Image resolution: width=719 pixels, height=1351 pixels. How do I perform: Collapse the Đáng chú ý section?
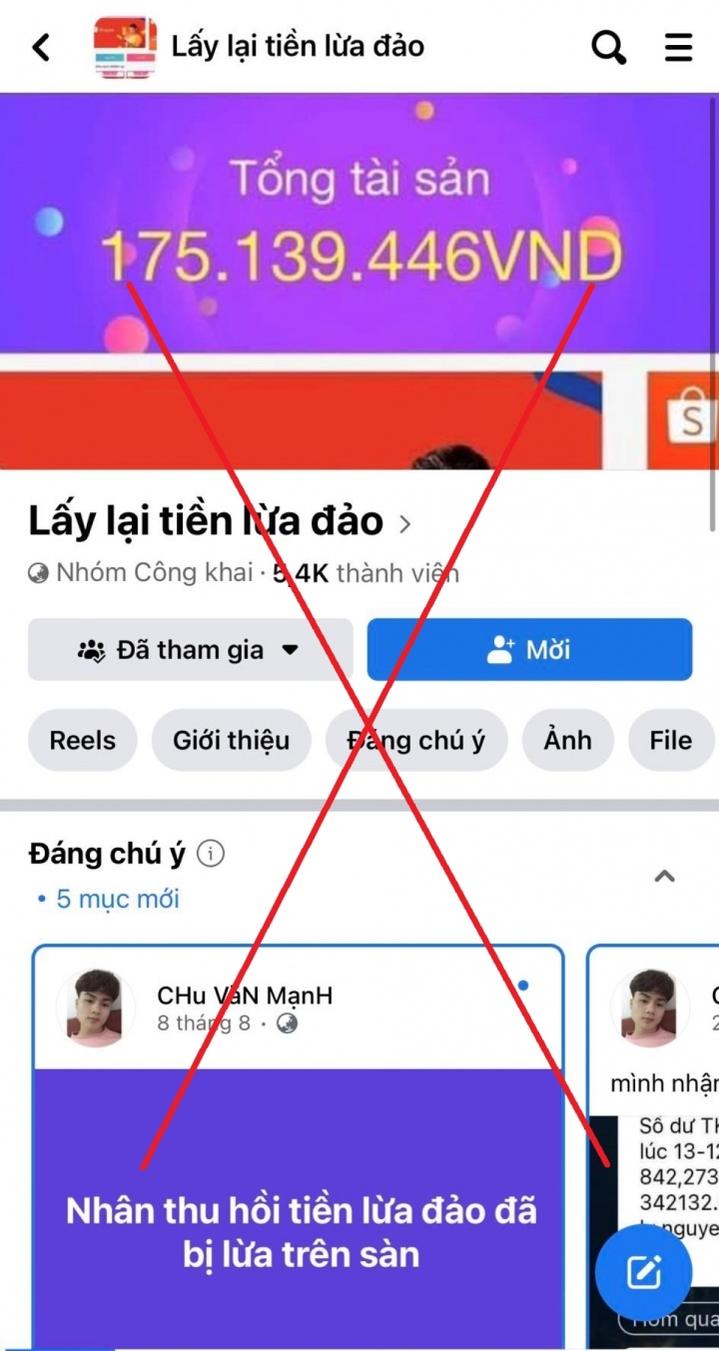point(664,877)
